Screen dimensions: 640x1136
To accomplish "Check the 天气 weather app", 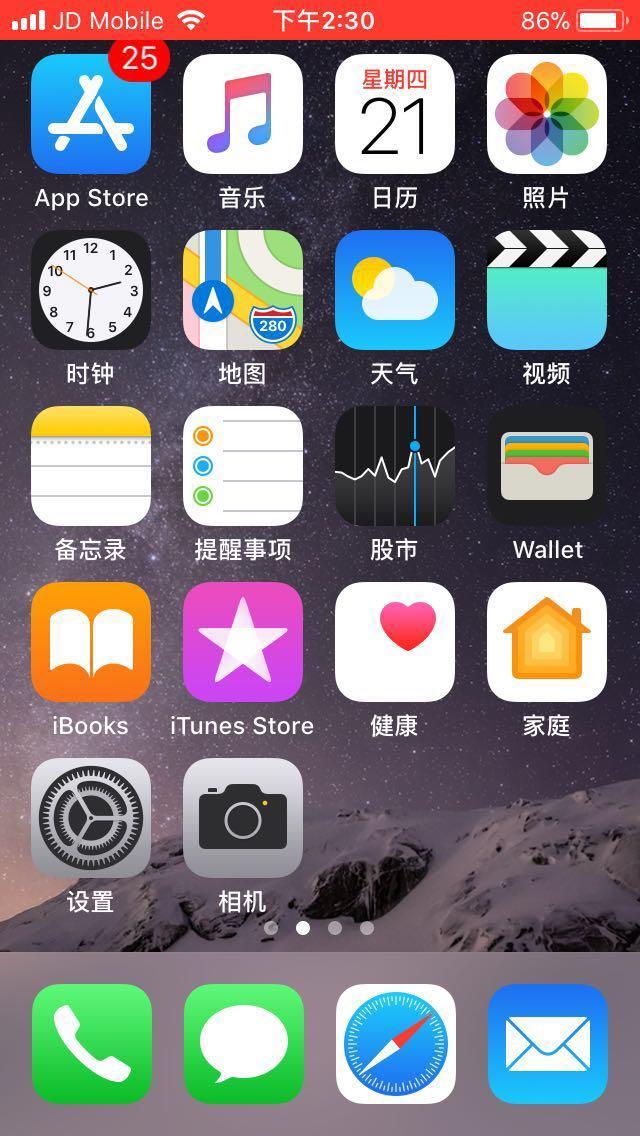I will [395, 290].
